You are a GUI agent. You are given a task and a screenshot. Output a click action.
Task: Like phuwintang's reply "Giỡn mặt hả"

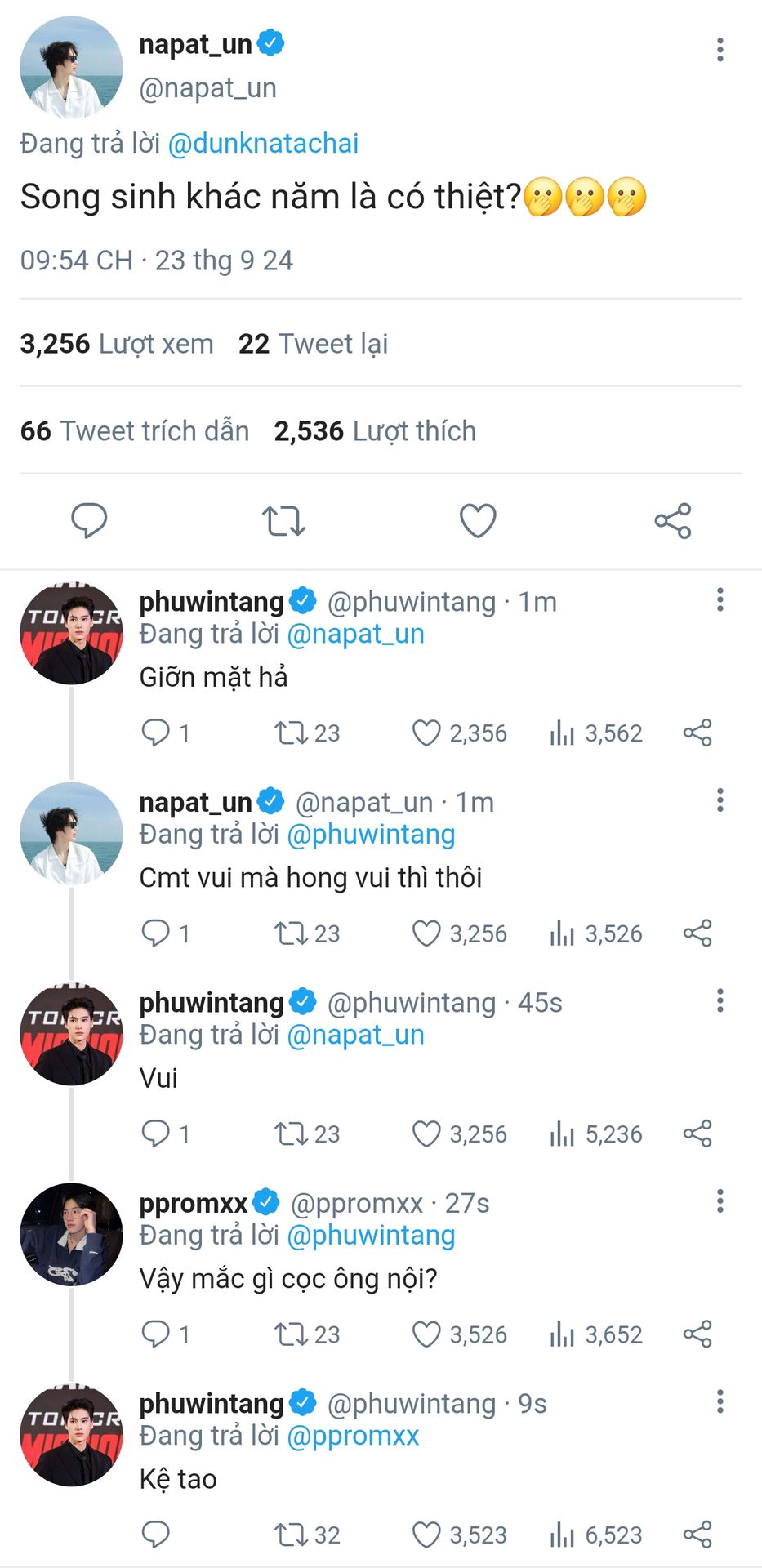(459, 733)
